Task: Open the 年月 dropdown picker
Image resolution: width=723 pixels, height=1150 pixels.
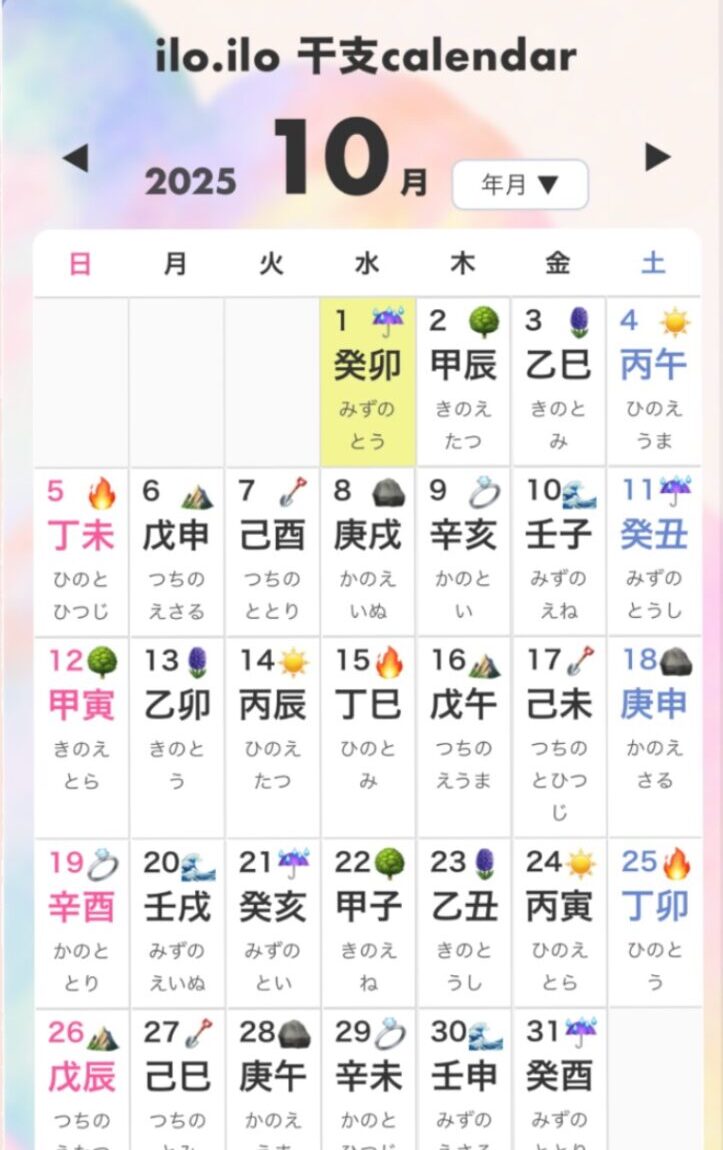Action: 520,185
